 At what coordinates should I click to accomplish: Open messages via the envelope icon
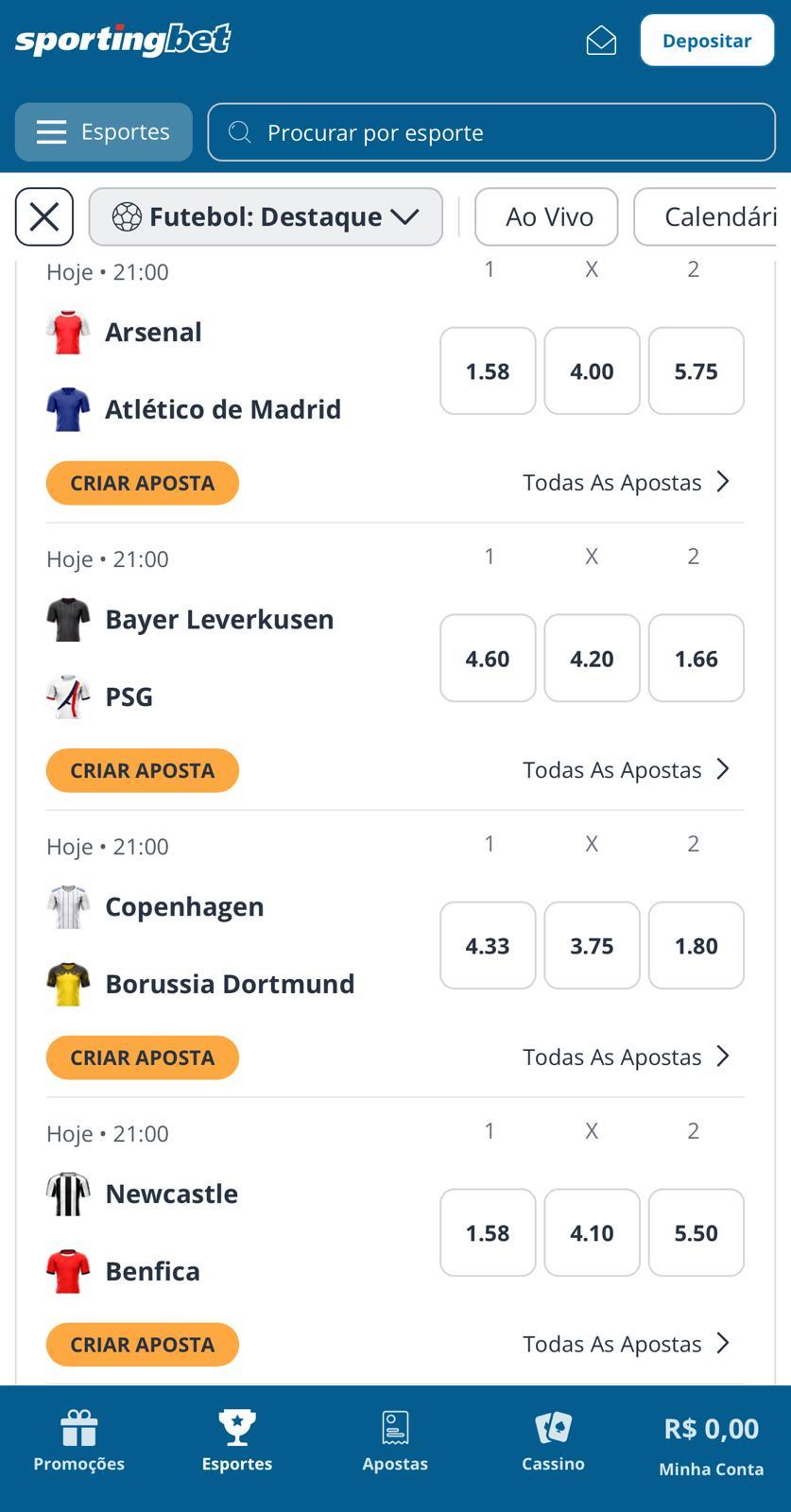coord(600,41)
